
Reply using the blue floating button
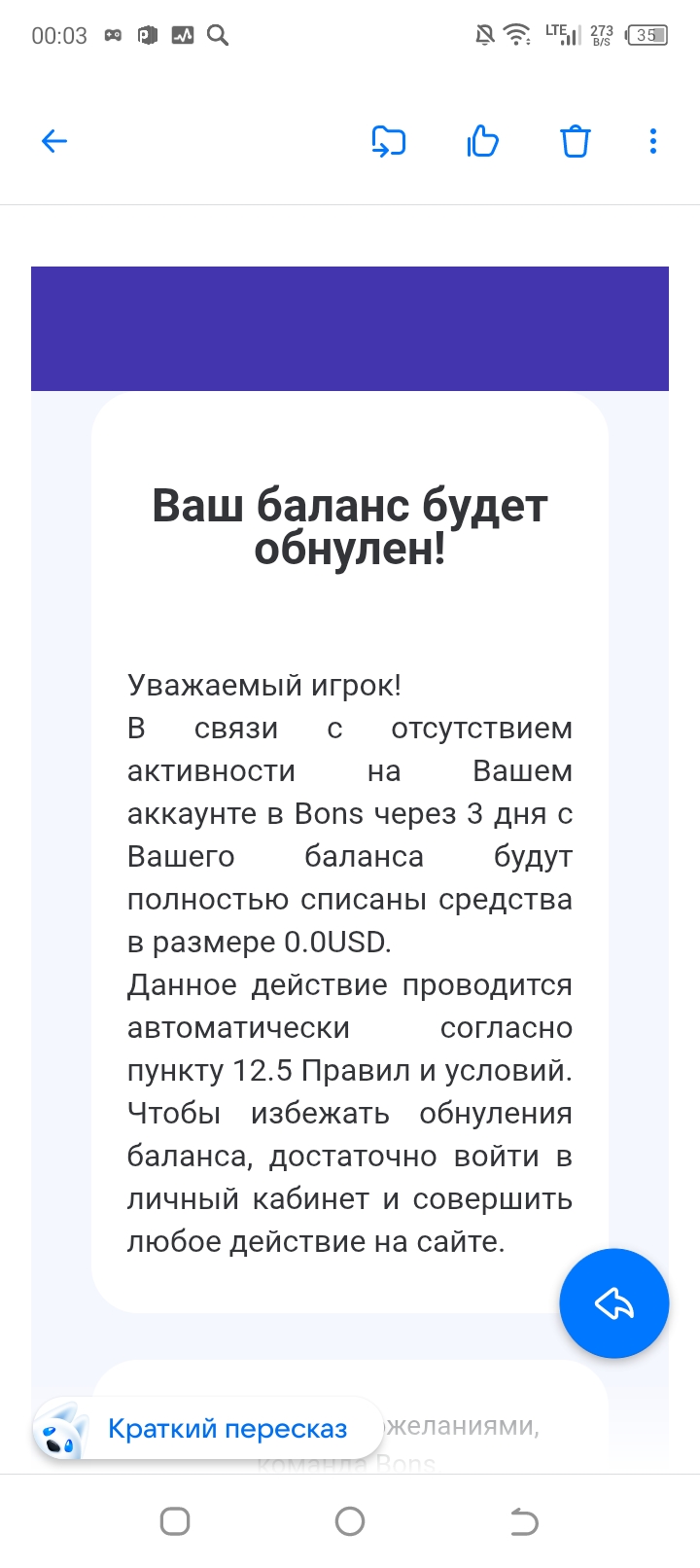click(613, 1302)
